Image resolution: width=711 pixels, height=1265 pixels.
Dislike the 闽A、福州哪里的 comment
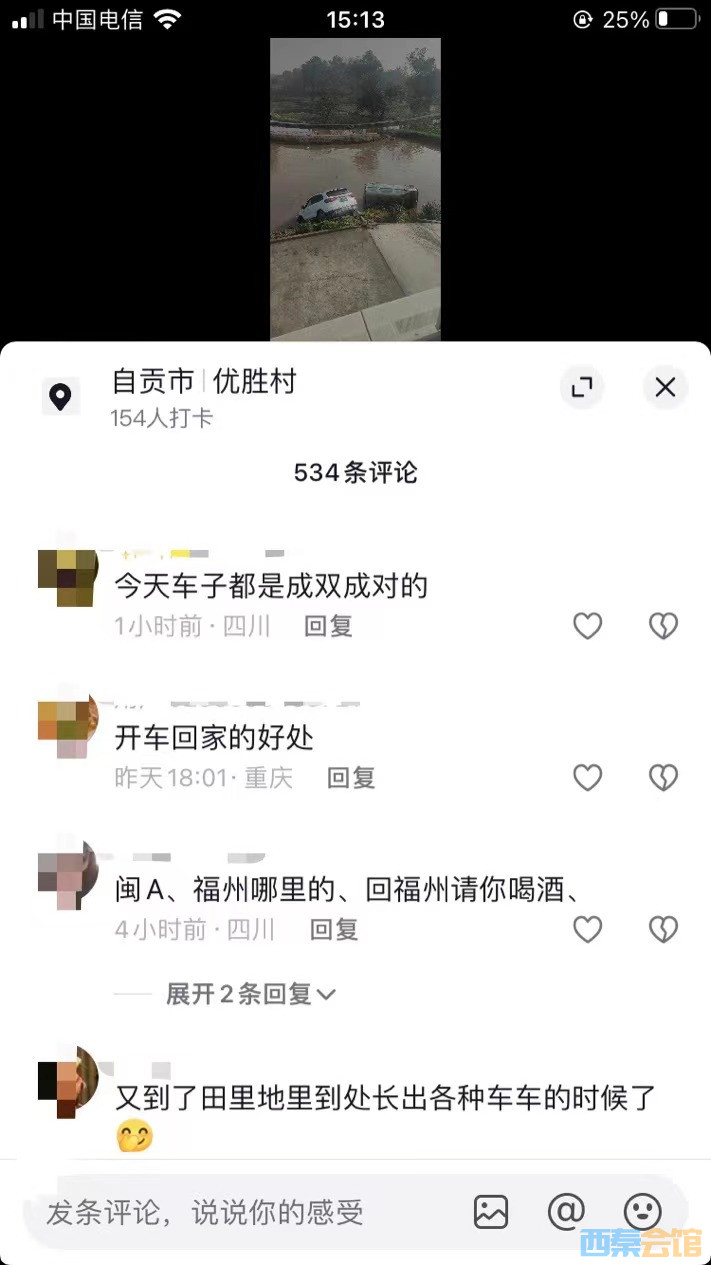tap(663, 930)
